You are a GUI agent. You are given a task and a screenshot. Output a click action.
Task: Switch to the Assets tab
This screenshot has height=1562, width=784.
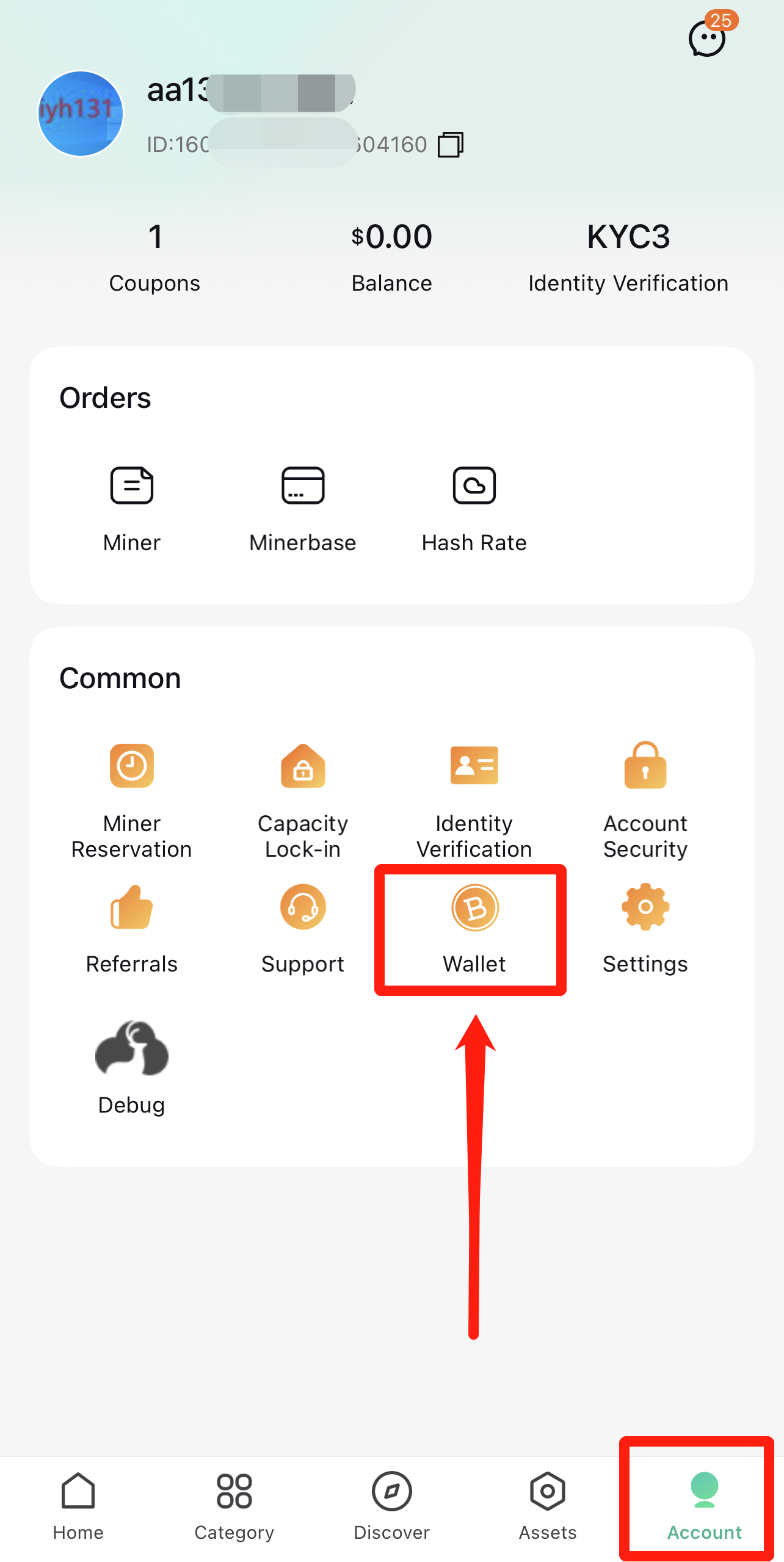[x=548, y=1506]
